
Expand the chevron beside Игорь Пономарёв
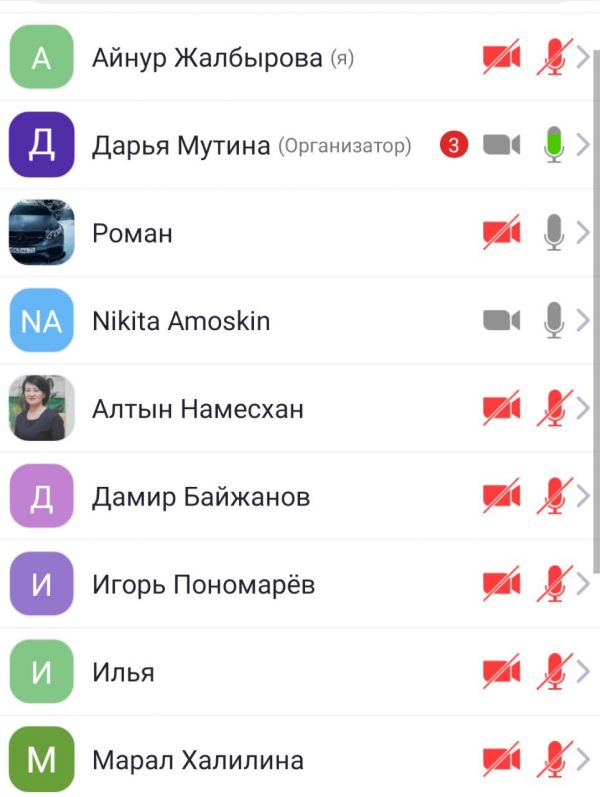(x=584, y=585)
